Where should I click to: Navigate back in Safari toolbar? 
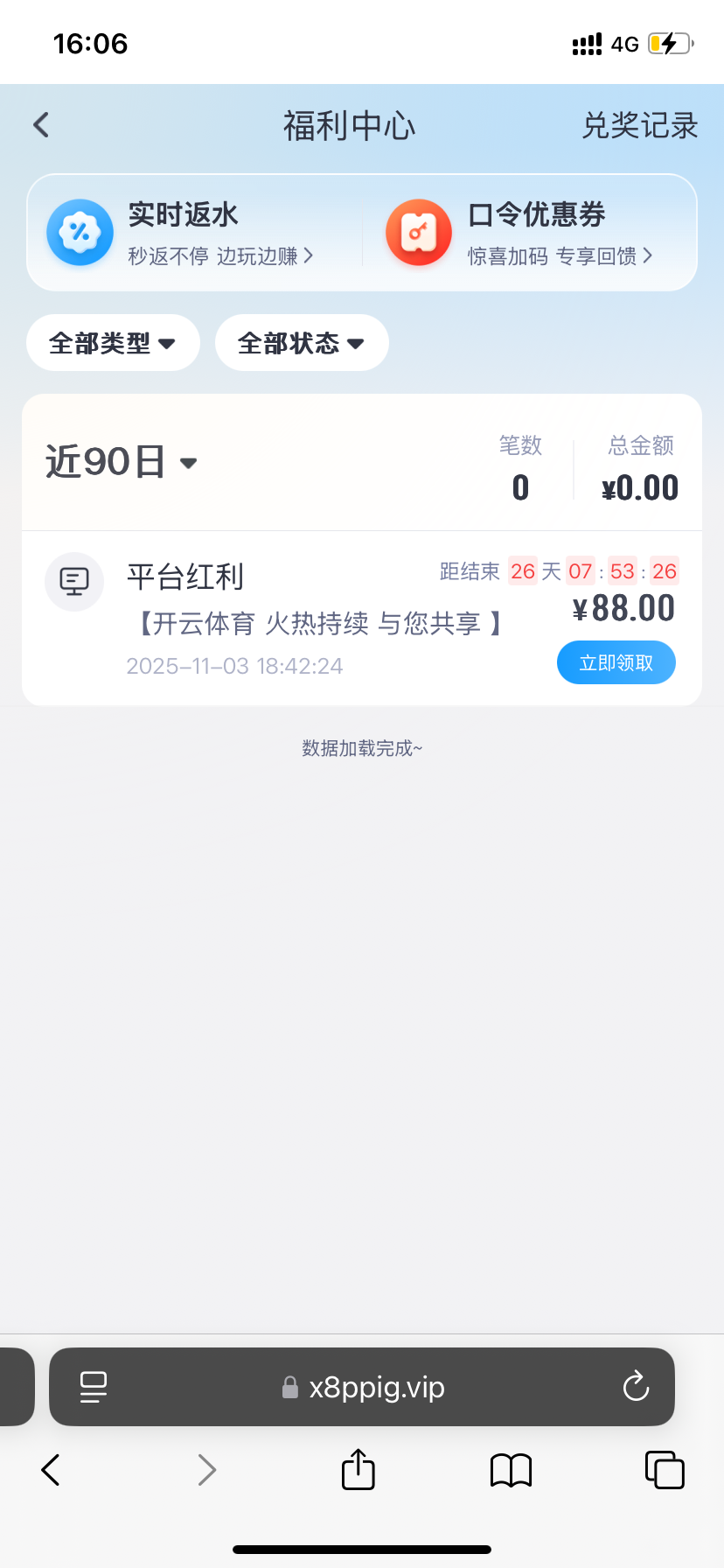pyautogui.click(x=51, y=1470)
